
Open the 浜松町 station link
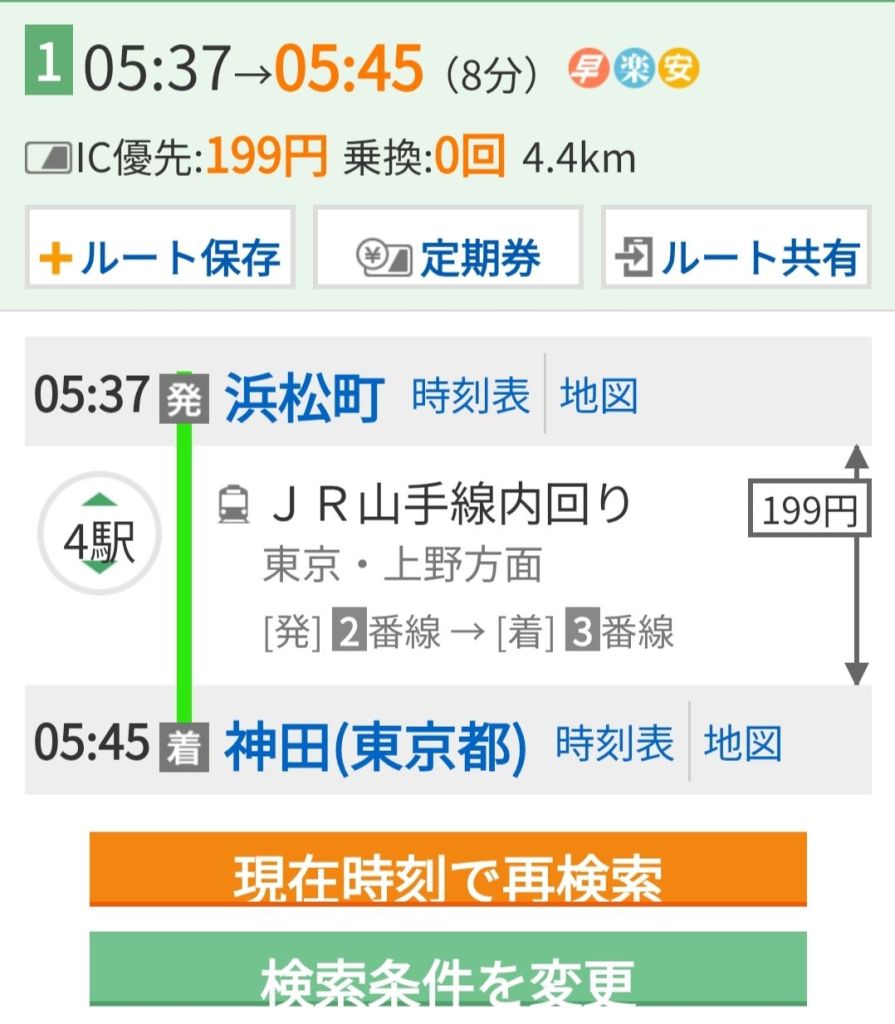click(x=304, y=396)
